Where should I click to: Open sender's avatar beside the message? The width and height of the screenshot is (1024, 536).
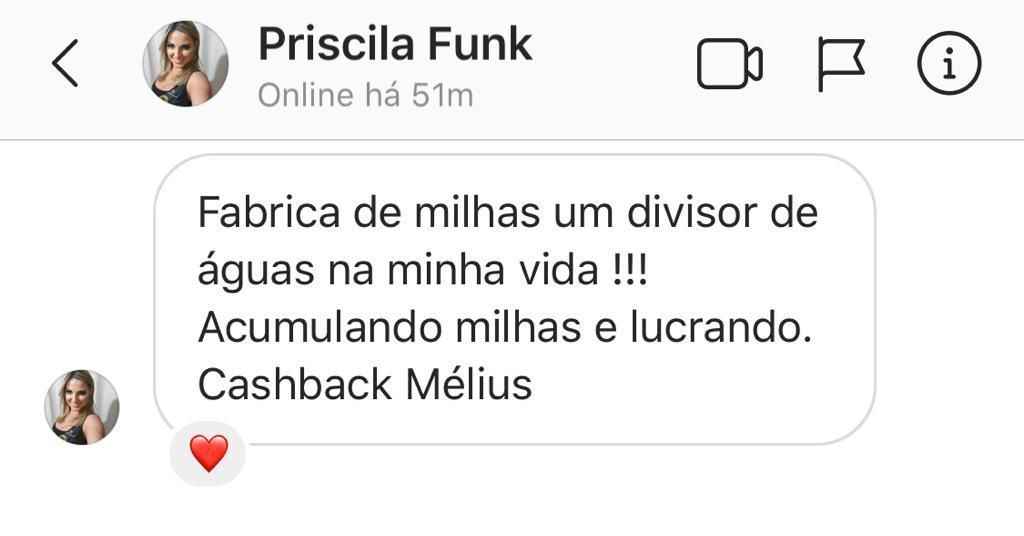coord(82,407)
